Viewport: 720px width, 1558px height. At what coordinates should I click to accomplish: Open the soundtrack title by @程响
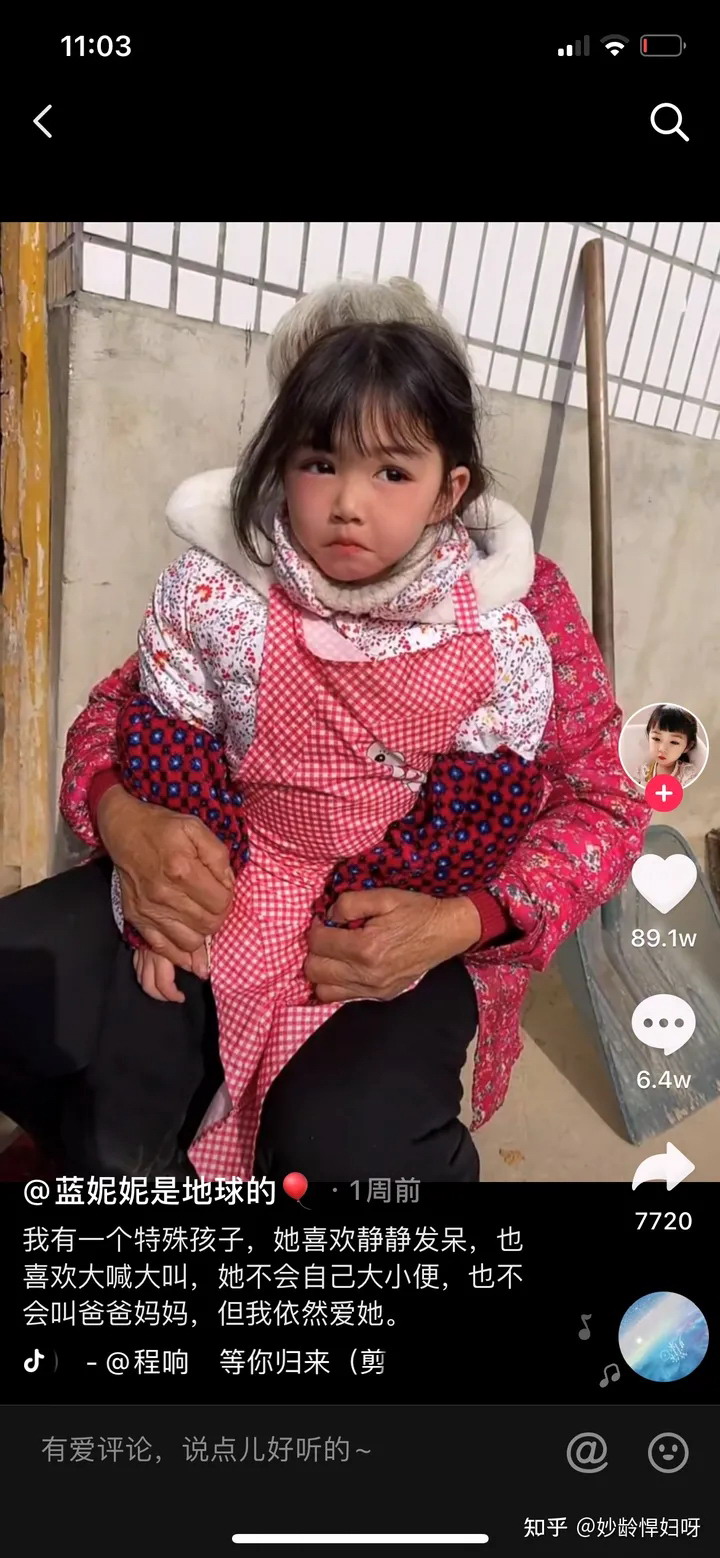236,1361
